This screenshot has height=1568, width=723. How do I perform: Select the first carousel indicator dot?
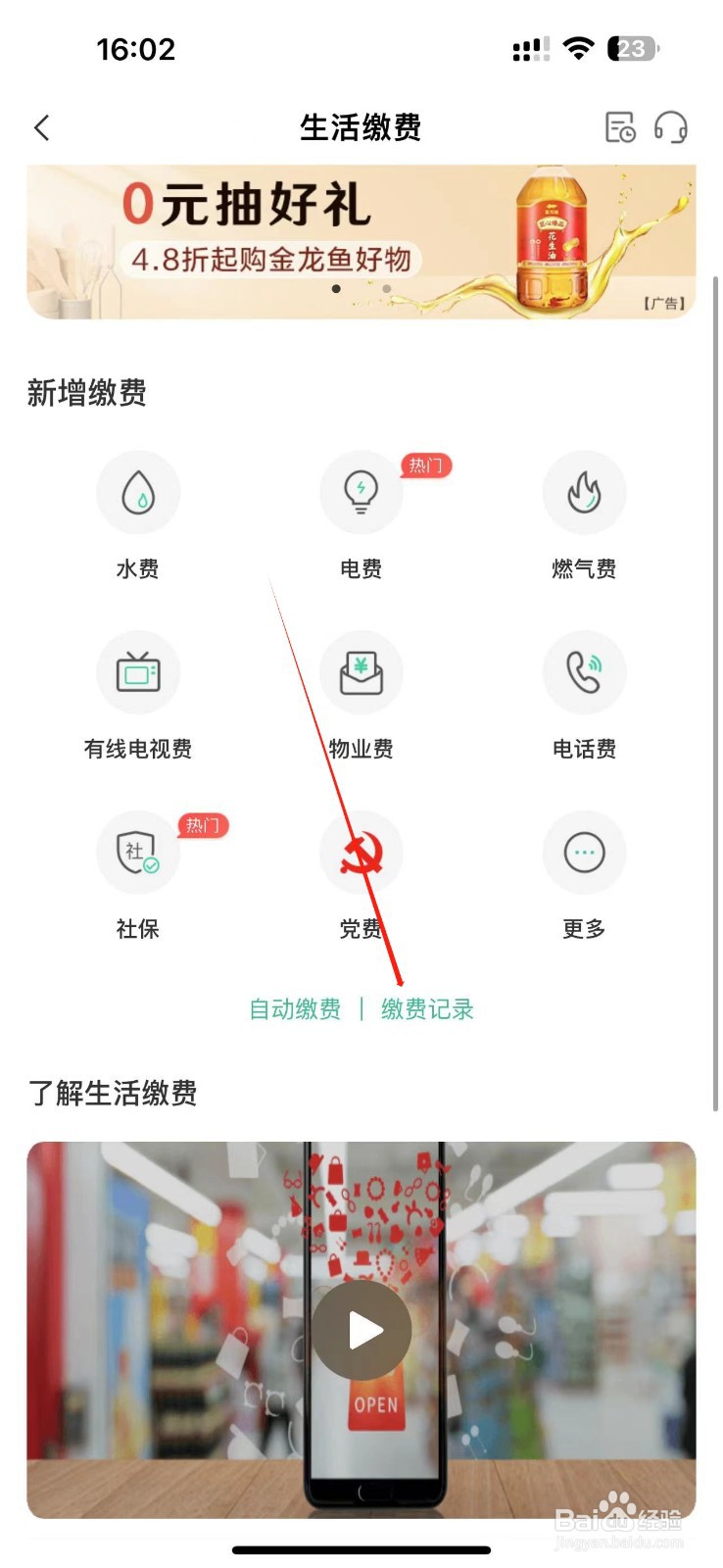[335, 289]
